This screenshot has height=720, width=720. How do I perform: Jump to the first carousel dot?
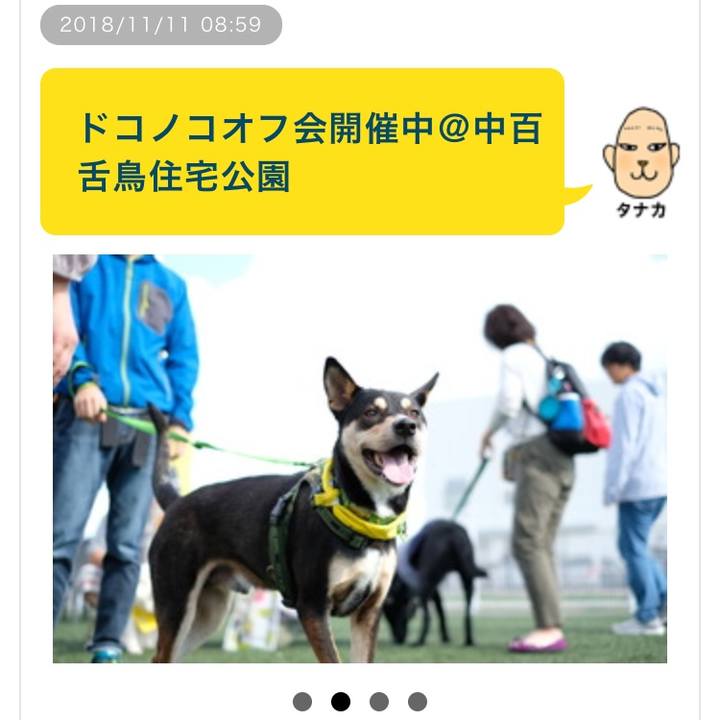tap(302, 701)
